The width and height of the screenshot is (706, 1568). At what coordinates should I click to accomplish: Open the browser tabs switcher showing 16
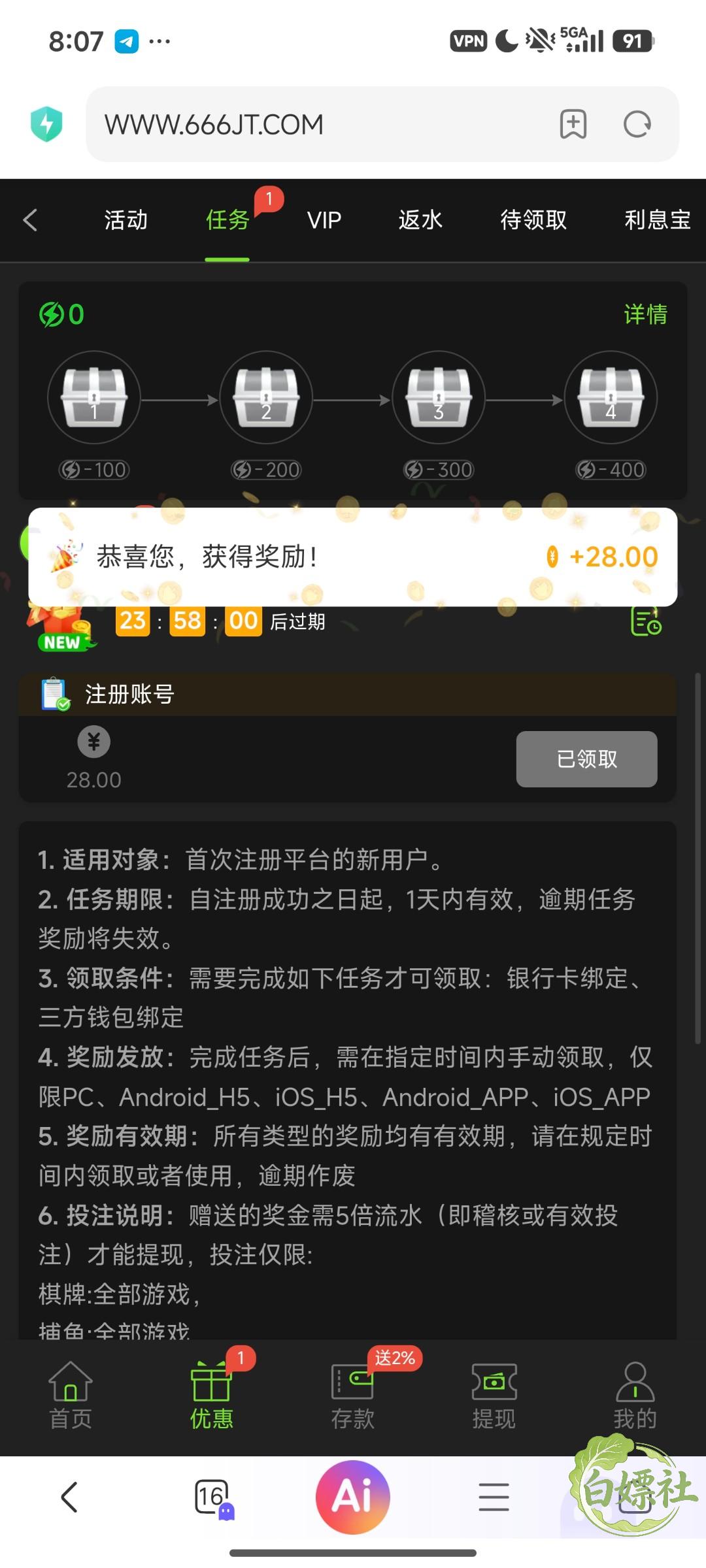tap(212, 1497)
